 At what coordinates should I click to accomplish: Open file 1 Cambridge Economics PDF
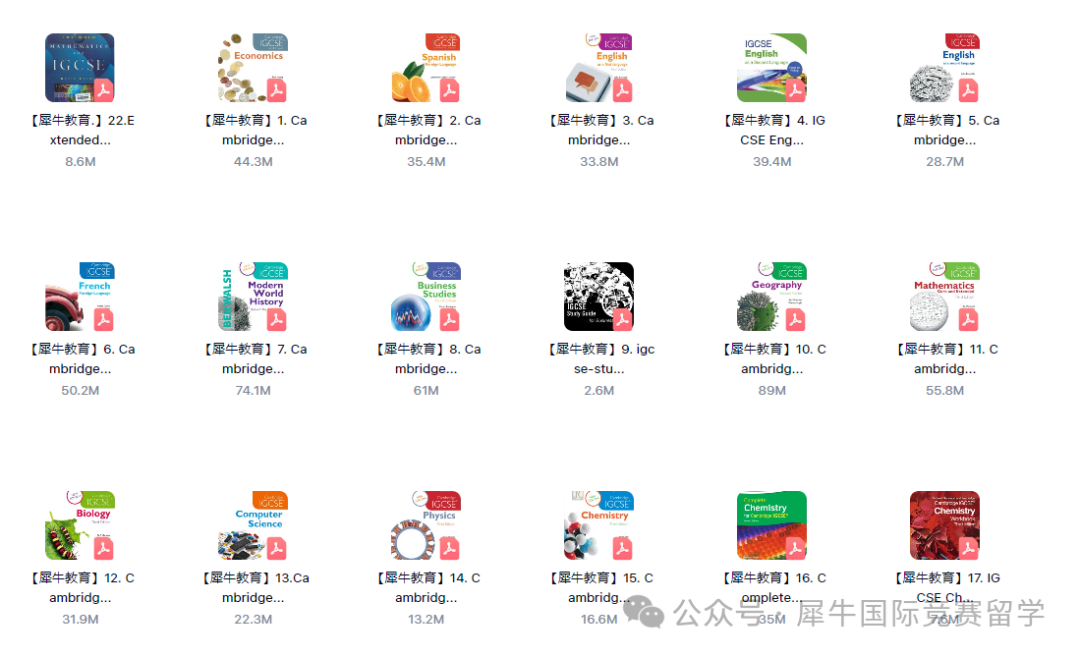tap(253, 68)
